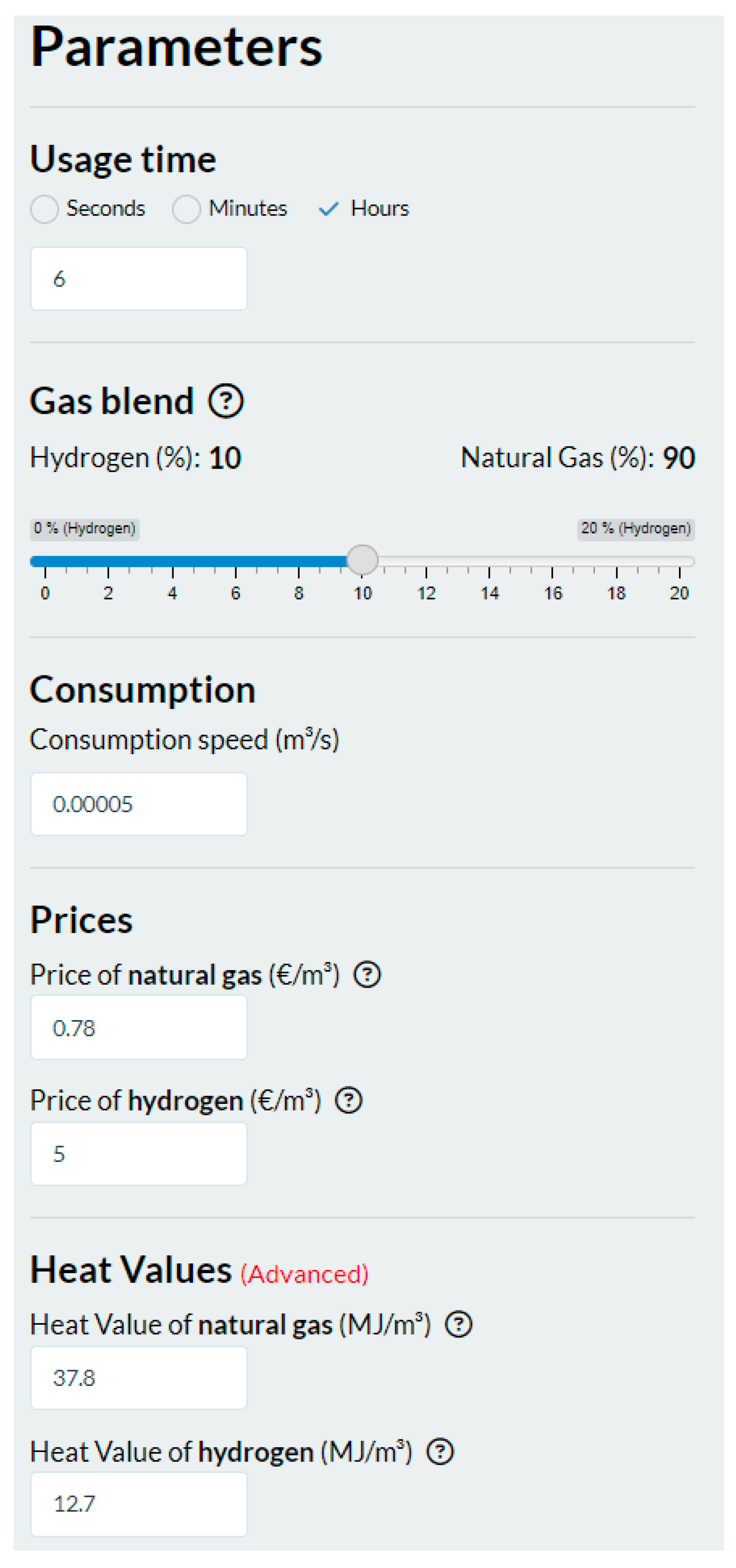Edit the hydrogen heat value field
The width and height of the screenshot is (736, 1568).
tap(139, 1503)
